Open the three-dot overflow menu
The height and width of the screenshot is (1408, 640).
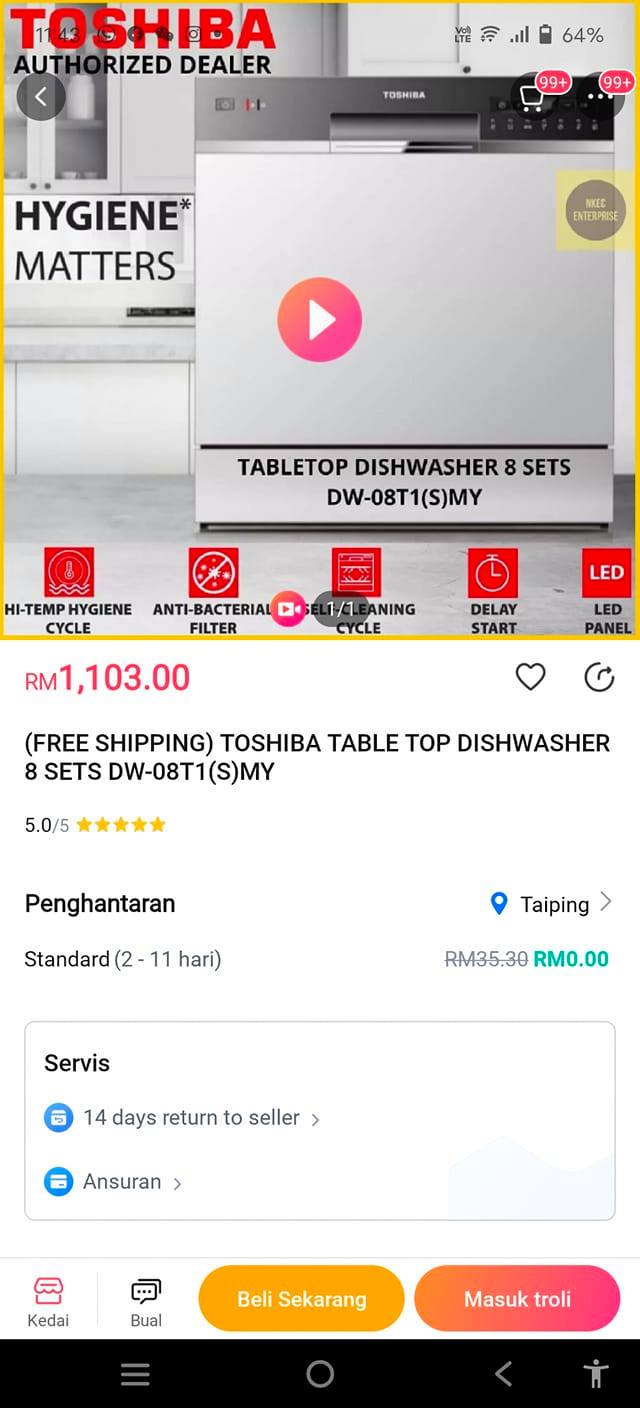(600, 97)
